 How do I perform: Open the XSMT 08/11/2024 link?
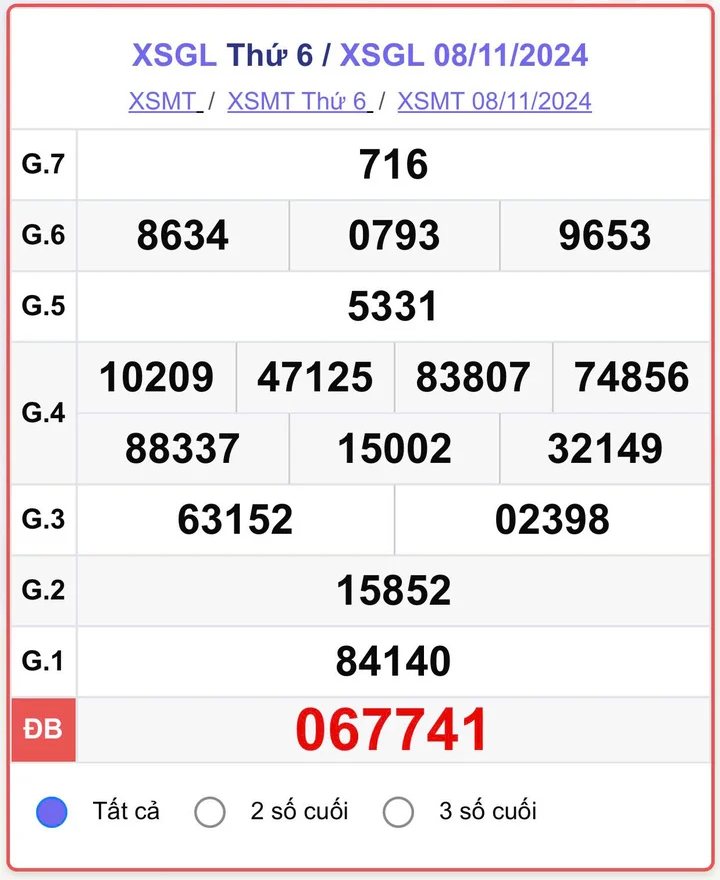494,101
